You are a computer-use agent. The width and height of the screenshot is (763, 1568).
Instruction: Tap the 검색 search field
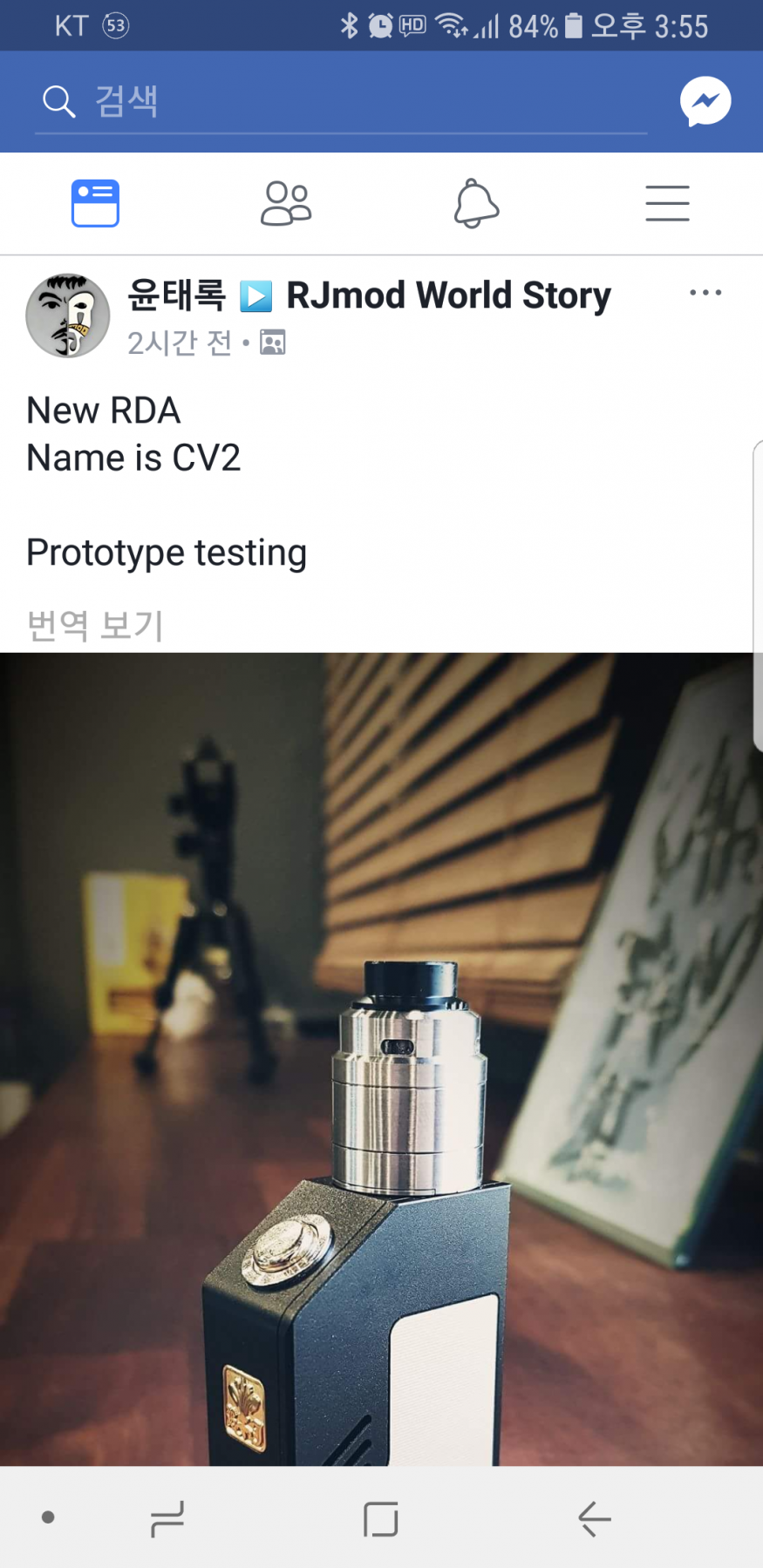pyautogui.click(x=340, y=102)
